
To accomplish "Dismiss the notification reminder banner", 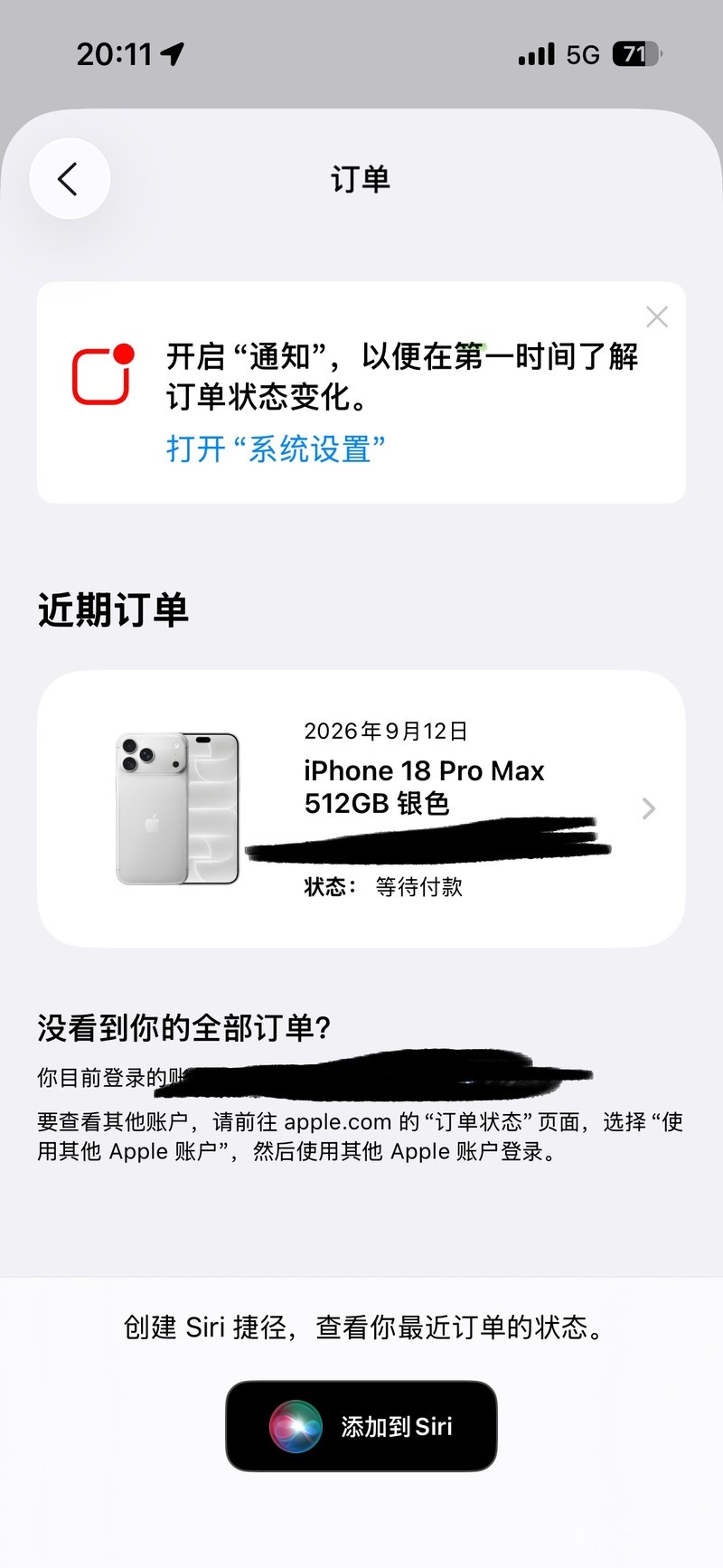I will [x=657, y=316].
